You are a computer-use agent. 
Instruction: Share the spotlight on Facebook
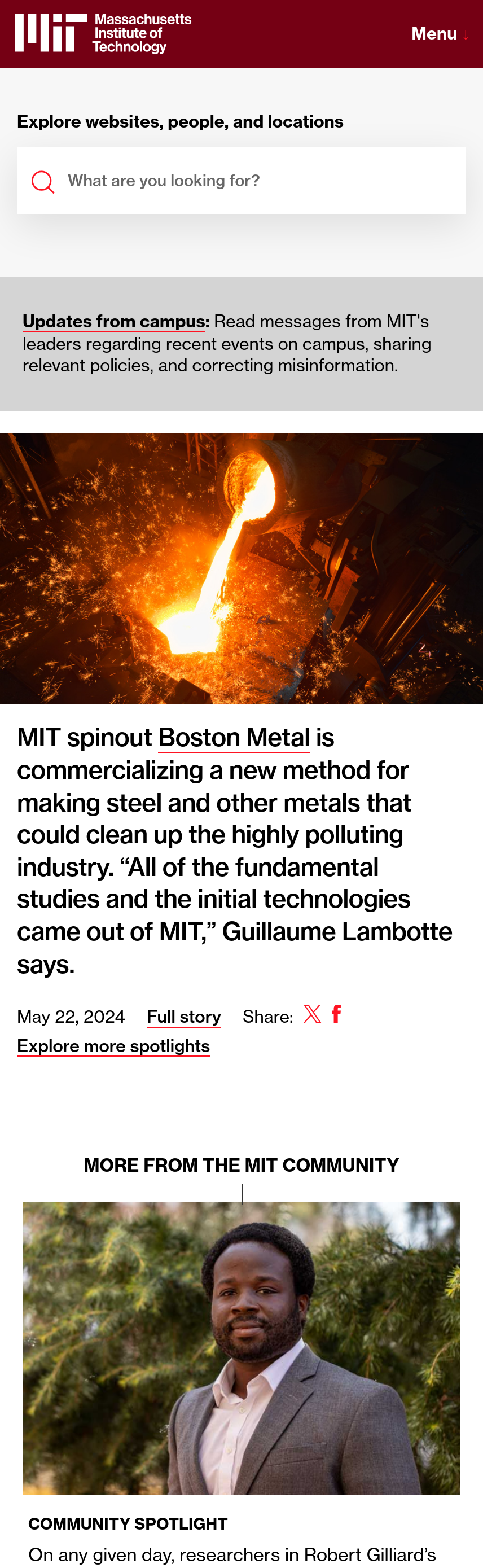336,1014
